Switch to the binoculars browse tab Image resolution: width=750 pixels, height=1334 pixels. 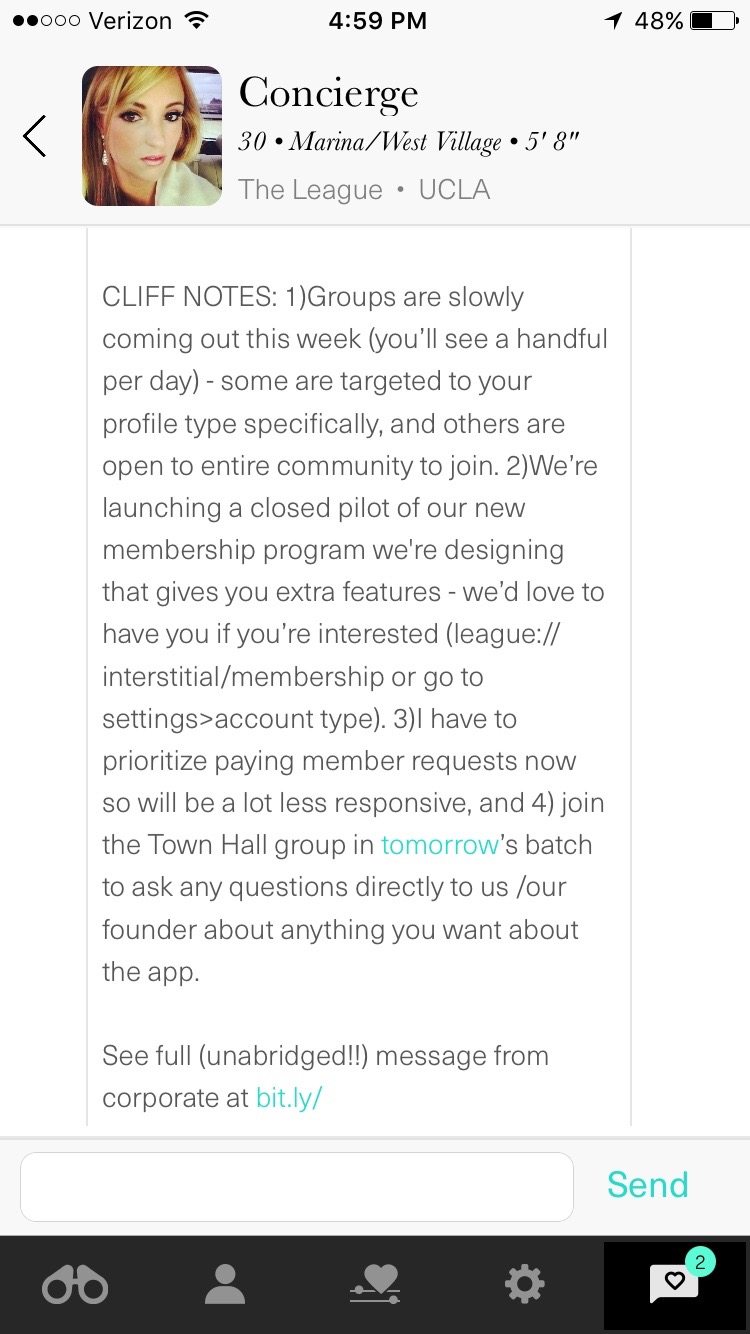[x=75, y=1284]
